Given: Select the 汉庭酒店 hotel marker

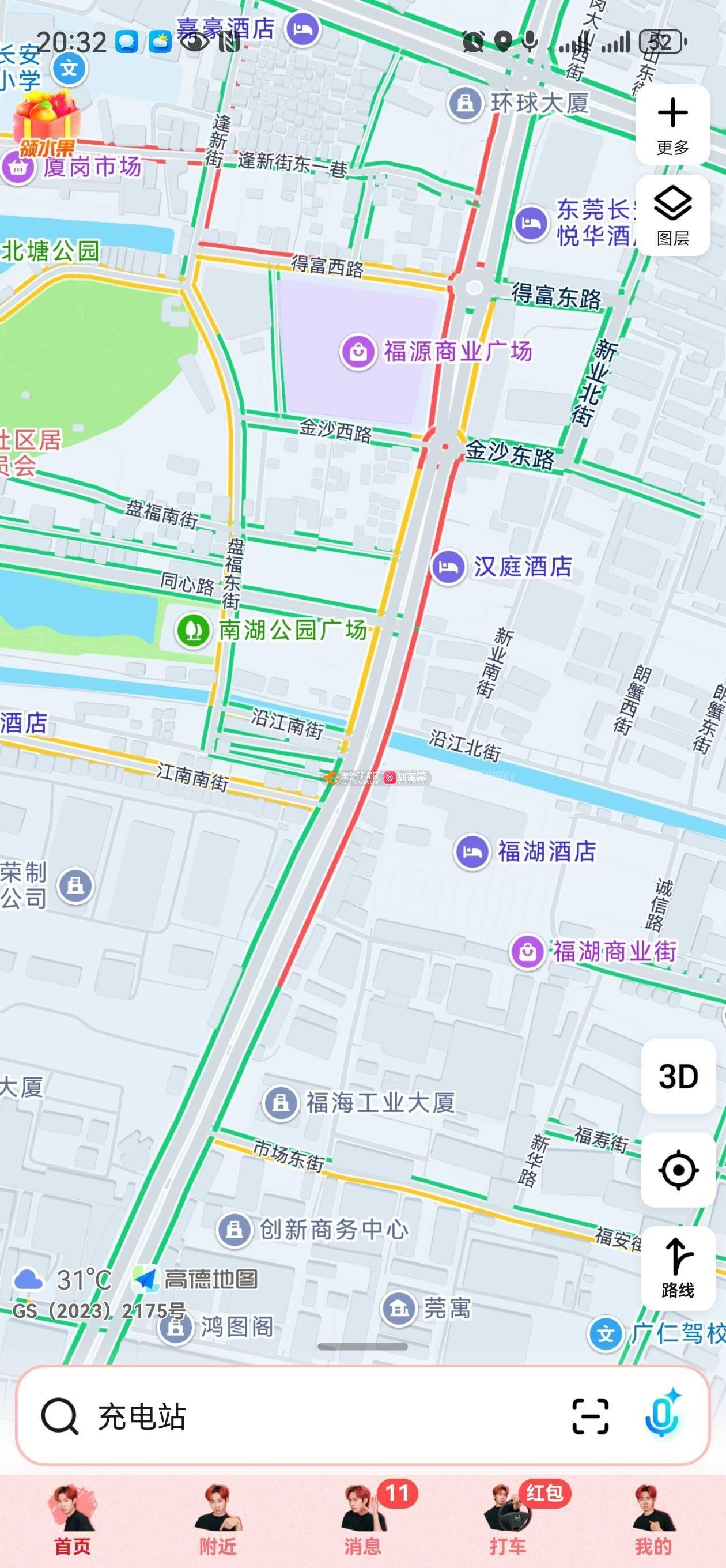Looking at the screenshot, I should [x=448, y=567].
